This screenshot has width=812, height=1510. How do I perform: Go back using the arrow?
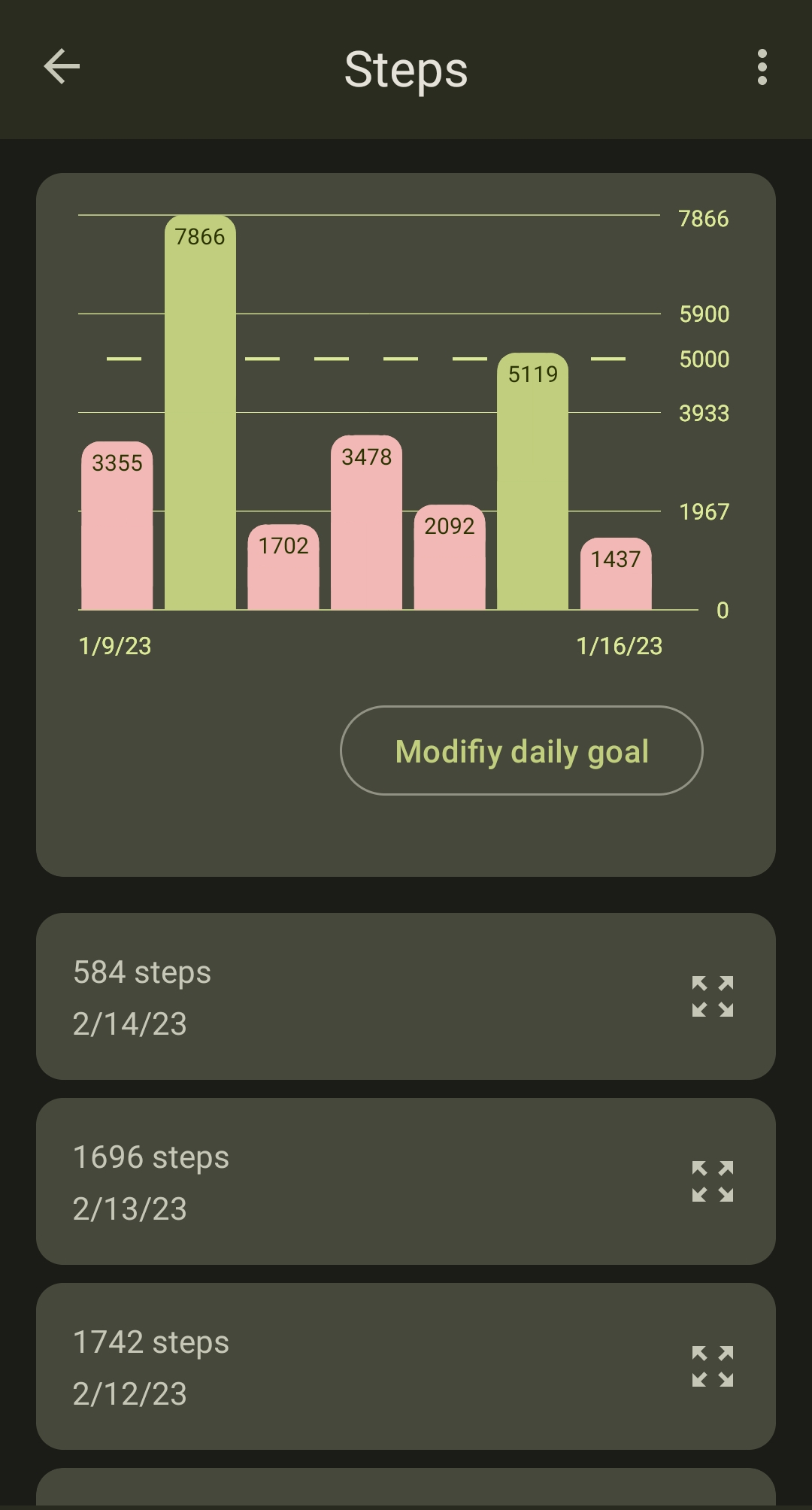tap(62, 67)
